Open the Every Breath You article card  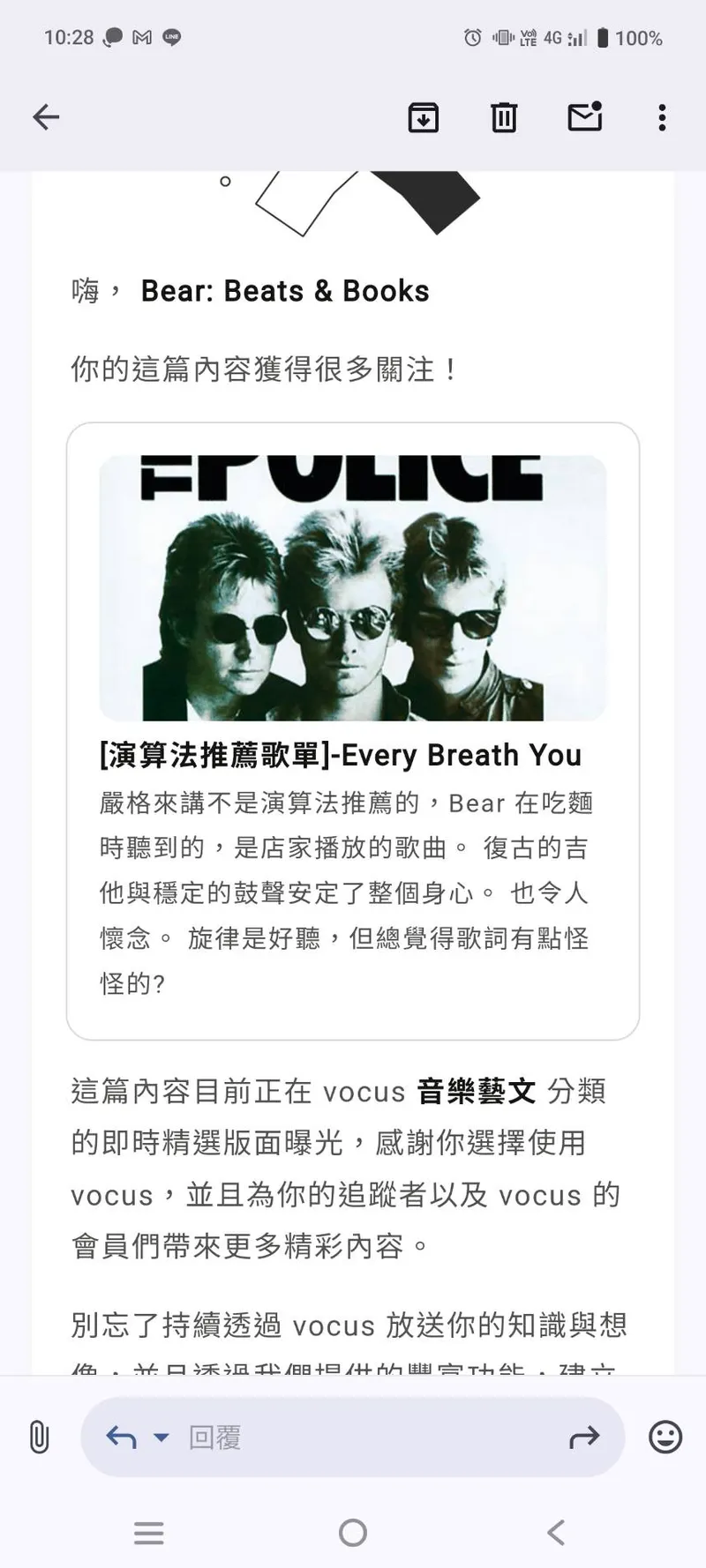pos(353,730)
